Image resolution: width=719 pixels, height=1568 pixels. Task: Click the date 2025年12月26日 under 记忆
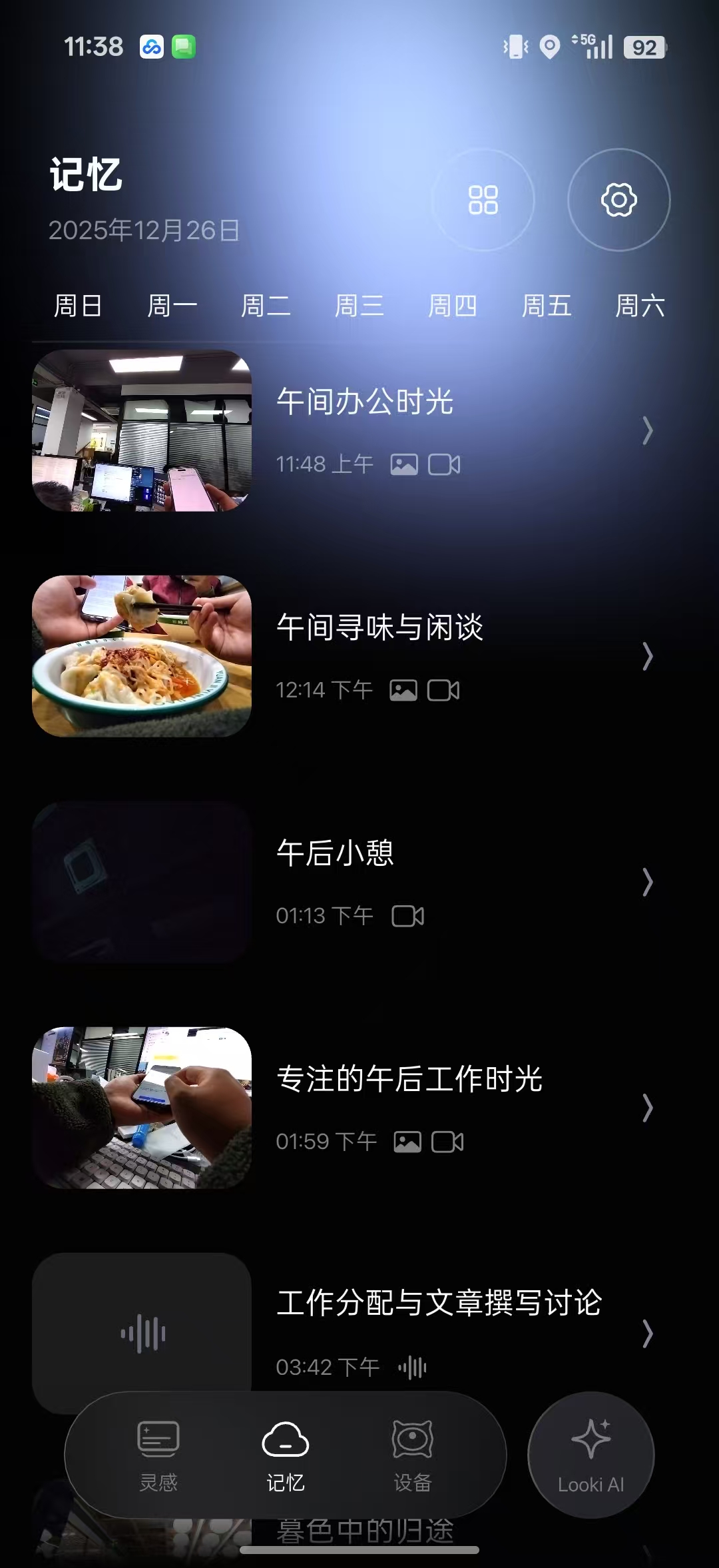point(144,229)
